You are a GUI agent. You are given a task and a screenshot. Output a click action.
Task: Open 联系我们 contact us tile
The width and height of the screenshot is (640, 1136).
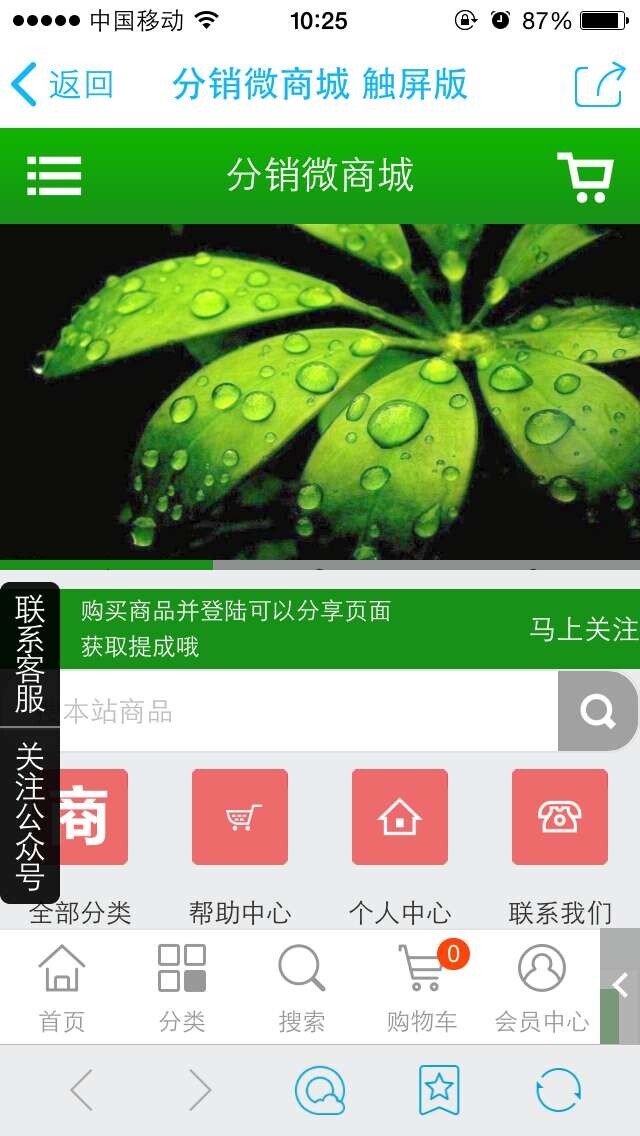tap(560, 817)
